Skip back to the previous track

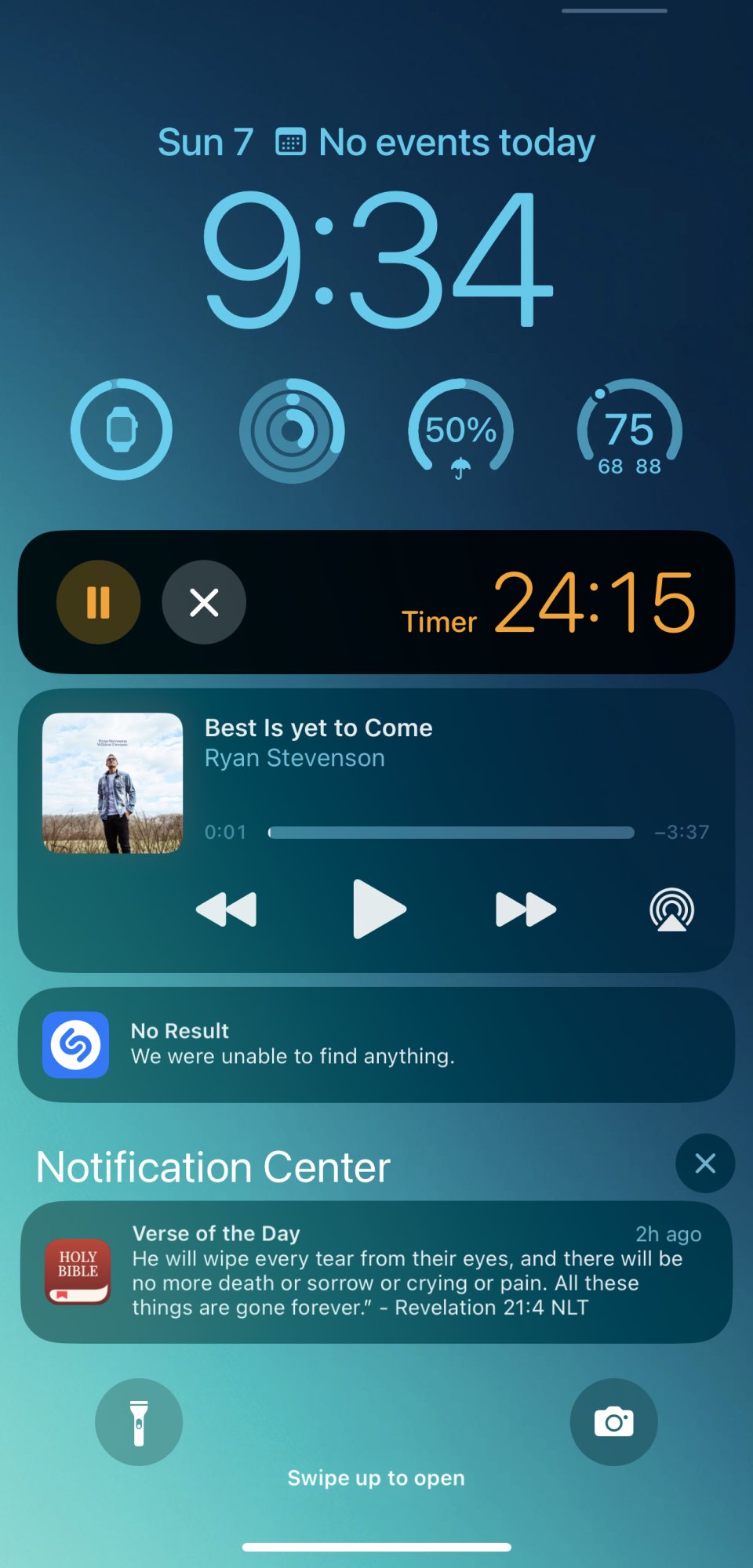(226, 909)
